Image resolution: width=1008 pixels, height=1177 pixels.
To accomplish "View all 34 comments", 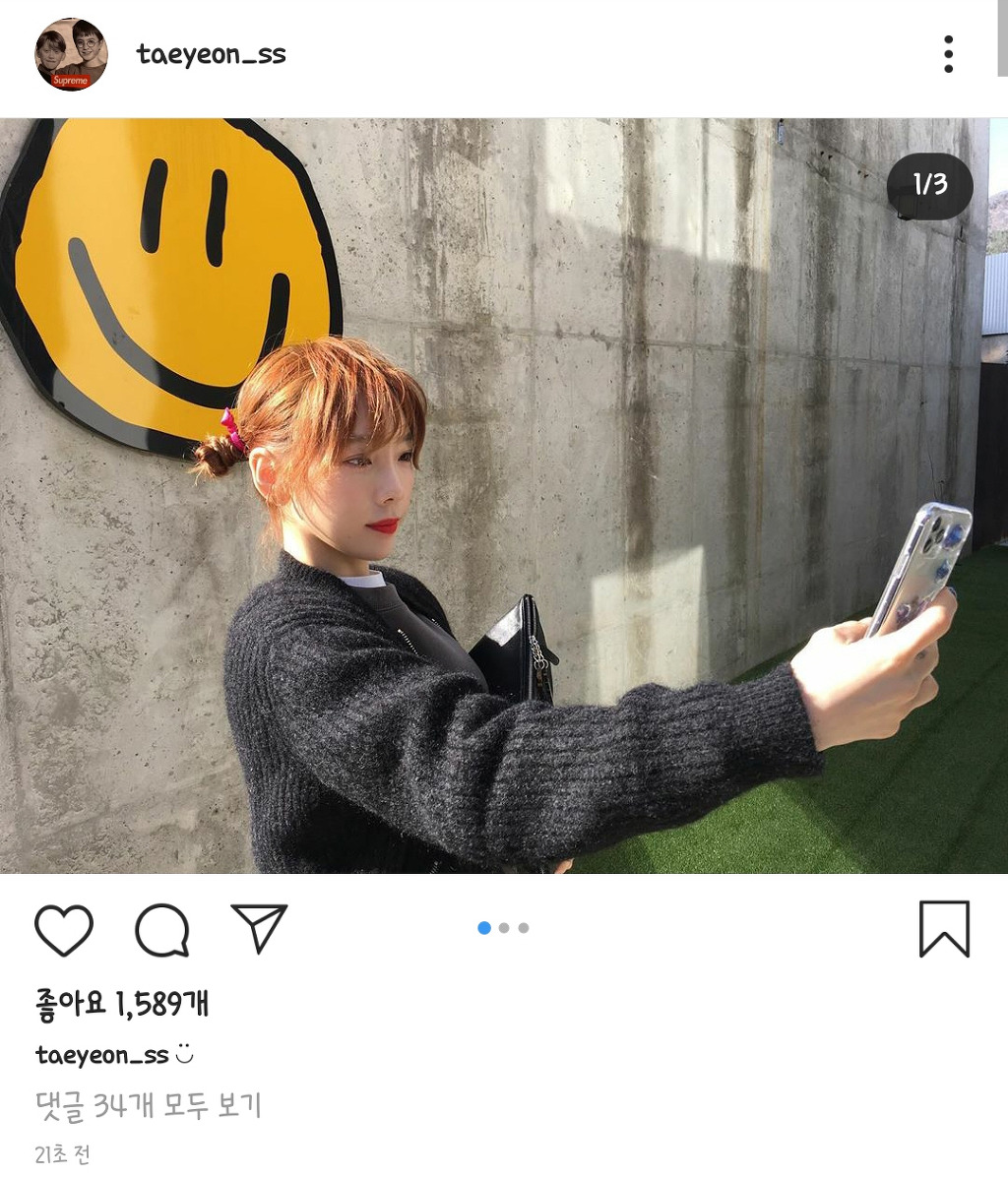I will (148, 1106).
